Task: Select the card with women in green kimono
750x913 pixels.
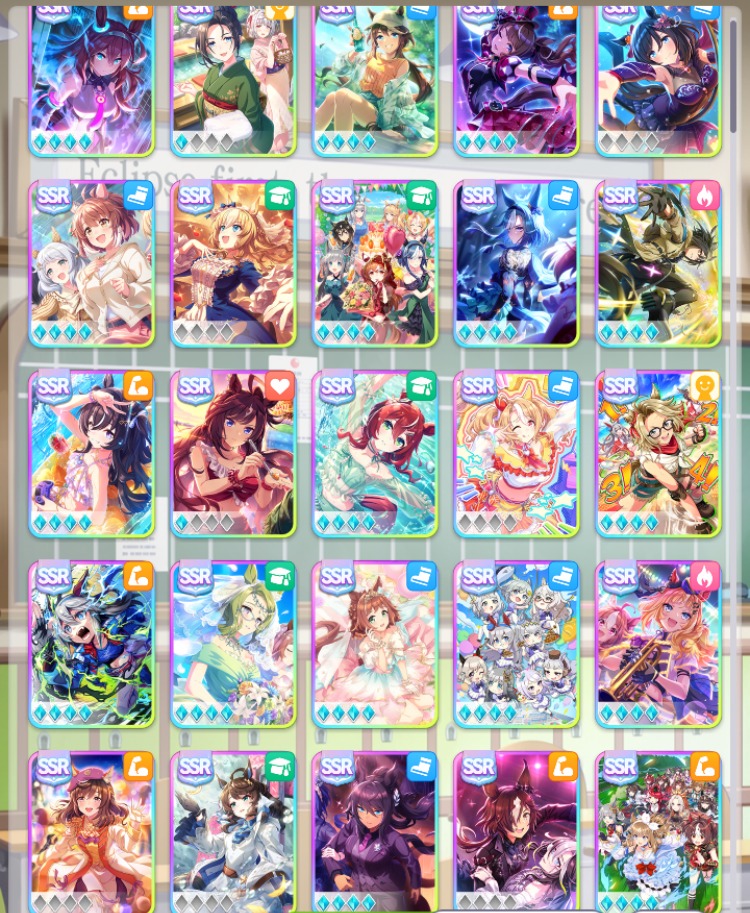Action: coord(233,80)
